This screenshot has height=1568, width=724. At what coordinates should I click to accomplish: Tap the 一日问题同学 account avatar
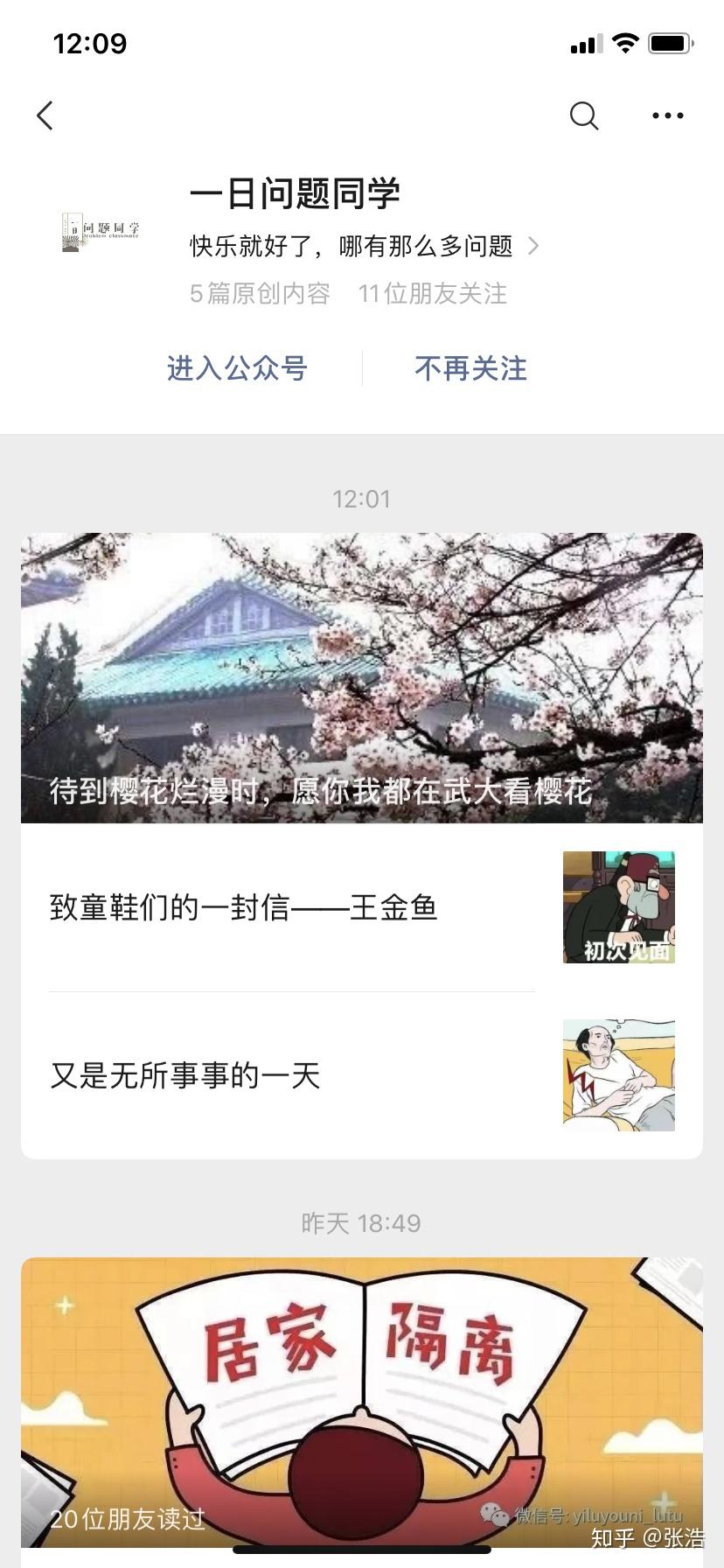101,232
